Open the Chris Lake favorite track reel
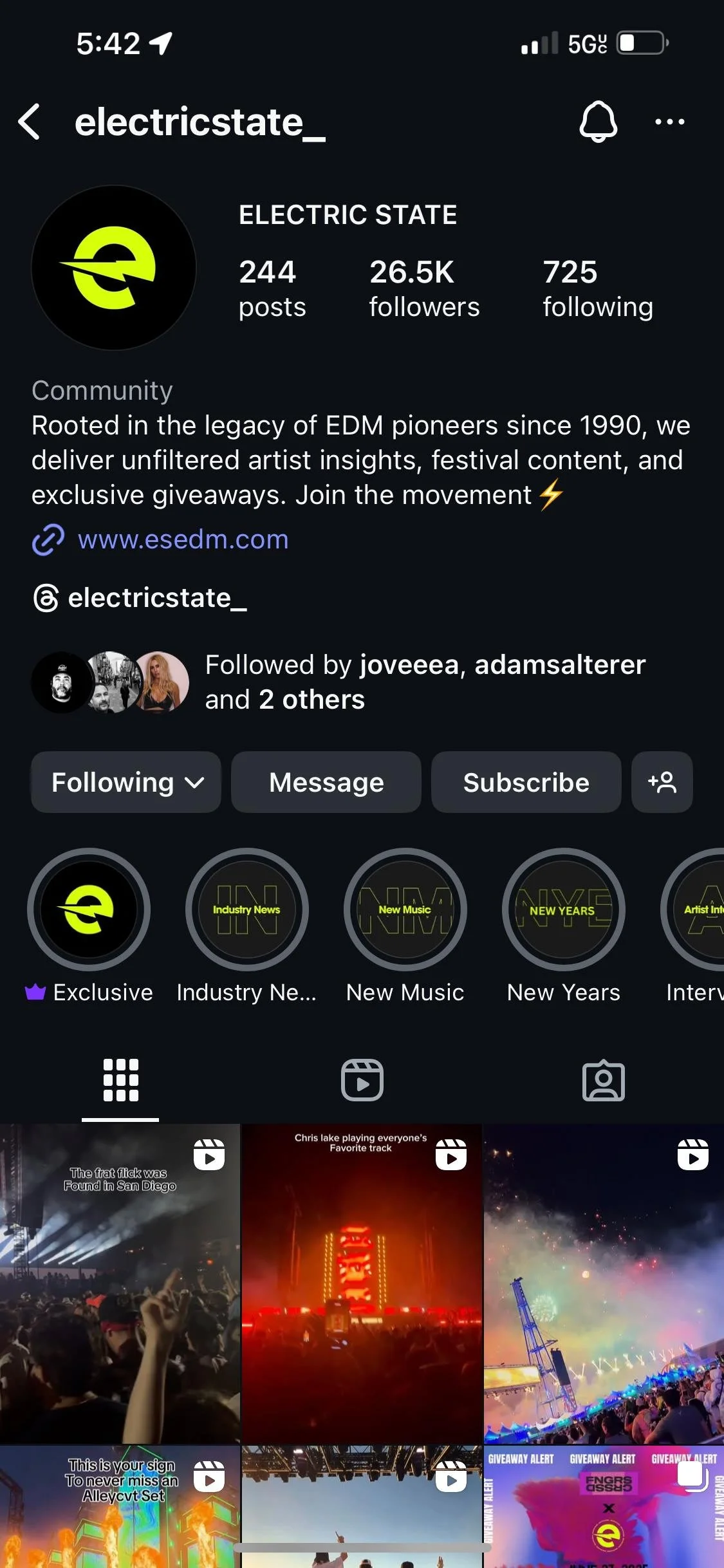This screenshot has width=724, height=1568. pyautogui.click(x=362, y=1283)
